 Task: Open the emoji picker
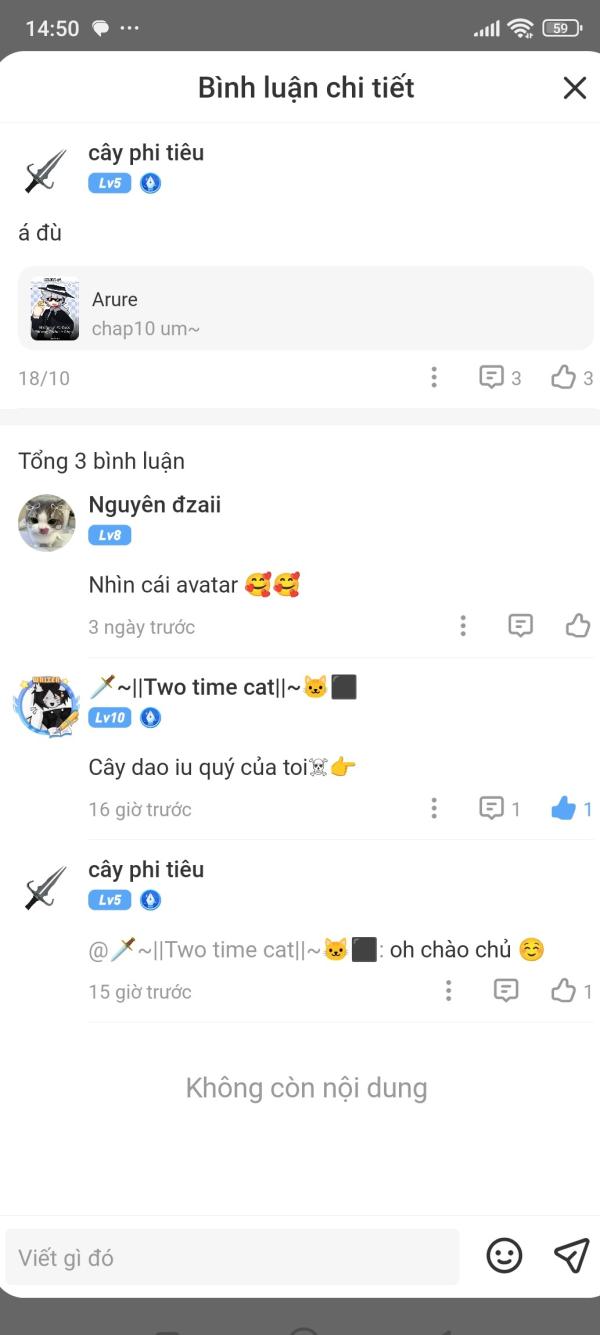[504, 1255]
